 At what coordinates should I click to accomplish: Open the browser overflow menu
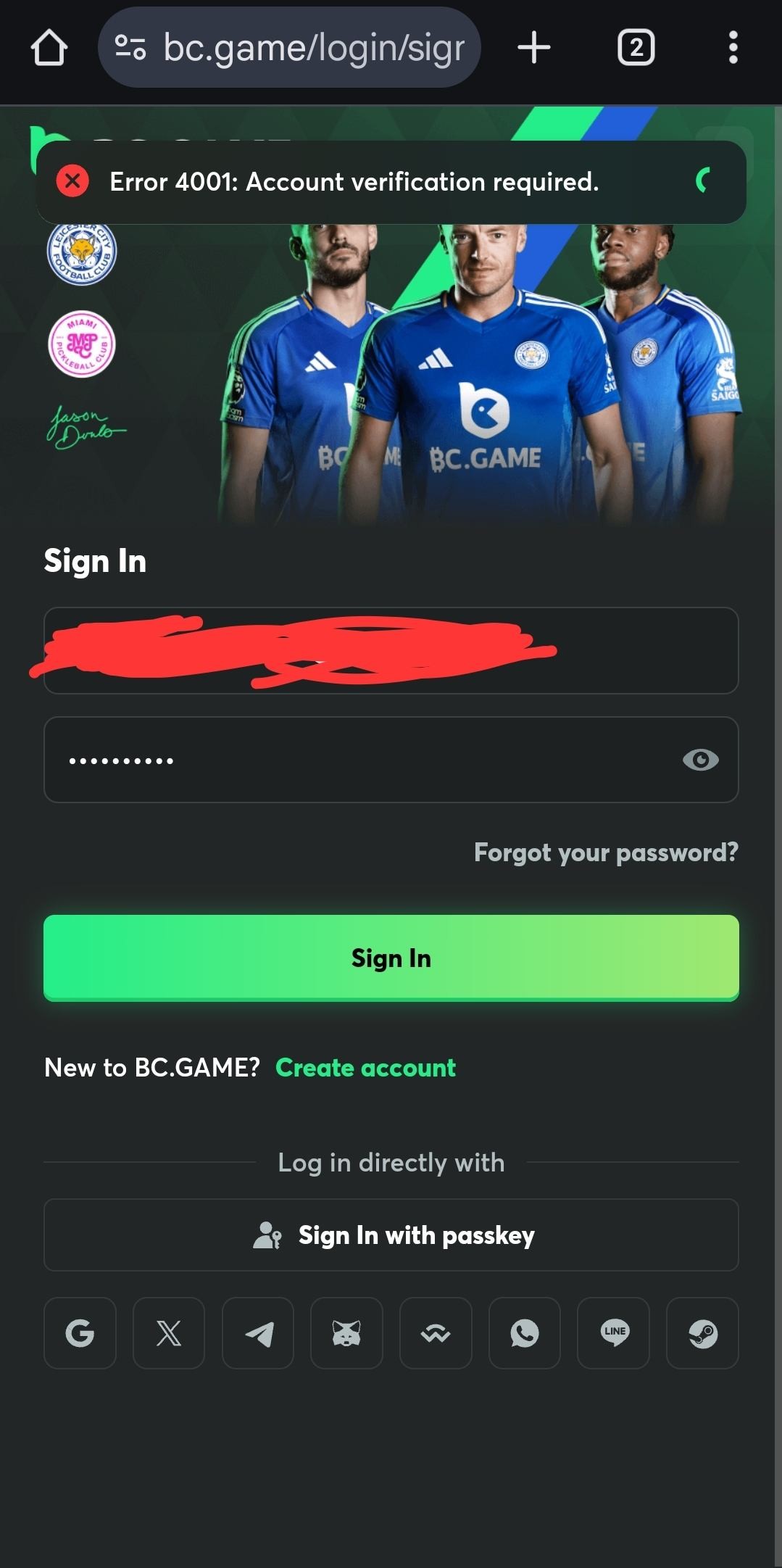(x=733, y=49)
